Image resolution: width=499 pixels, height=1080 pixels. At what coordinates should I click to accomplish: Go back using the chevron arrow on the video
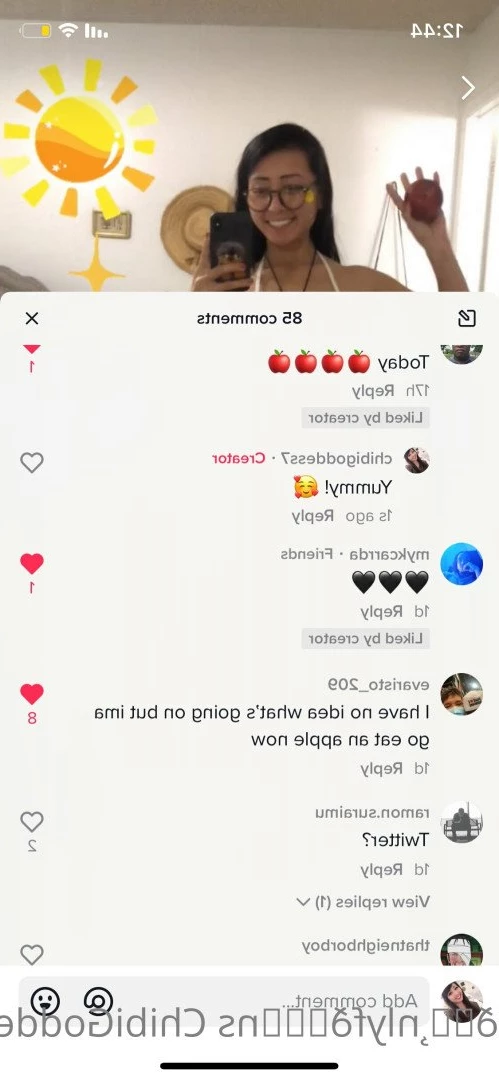click(x=468, y=87)
